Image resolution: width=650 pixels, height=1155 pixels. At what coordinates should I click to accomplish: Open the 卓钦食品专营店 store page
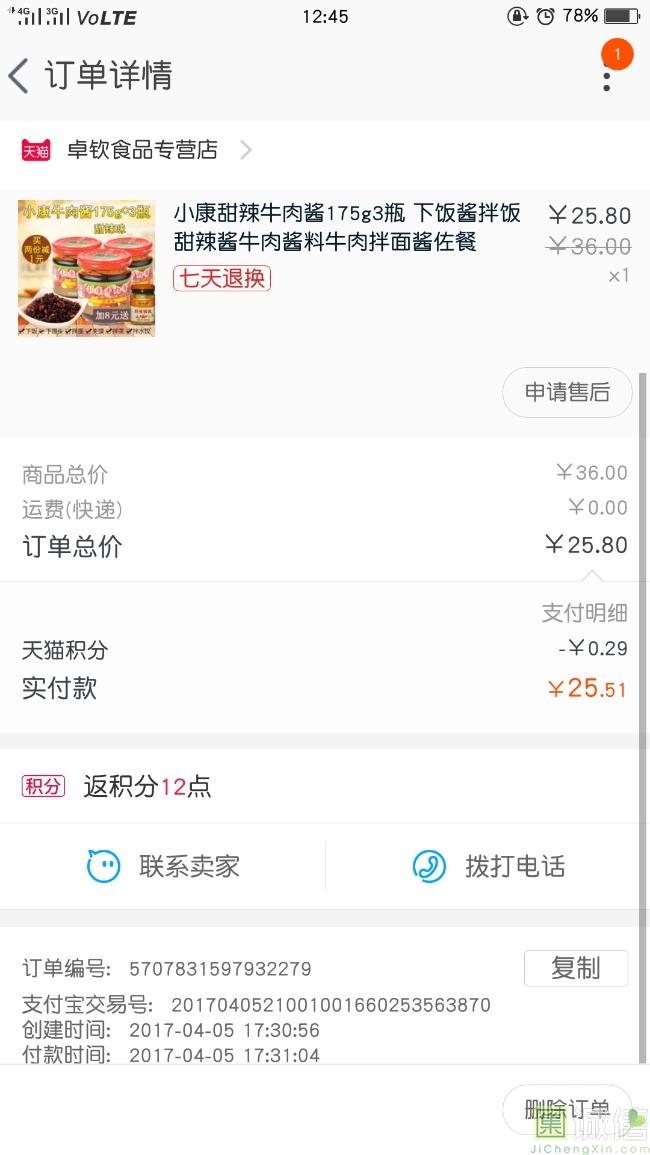coord(142,150)
